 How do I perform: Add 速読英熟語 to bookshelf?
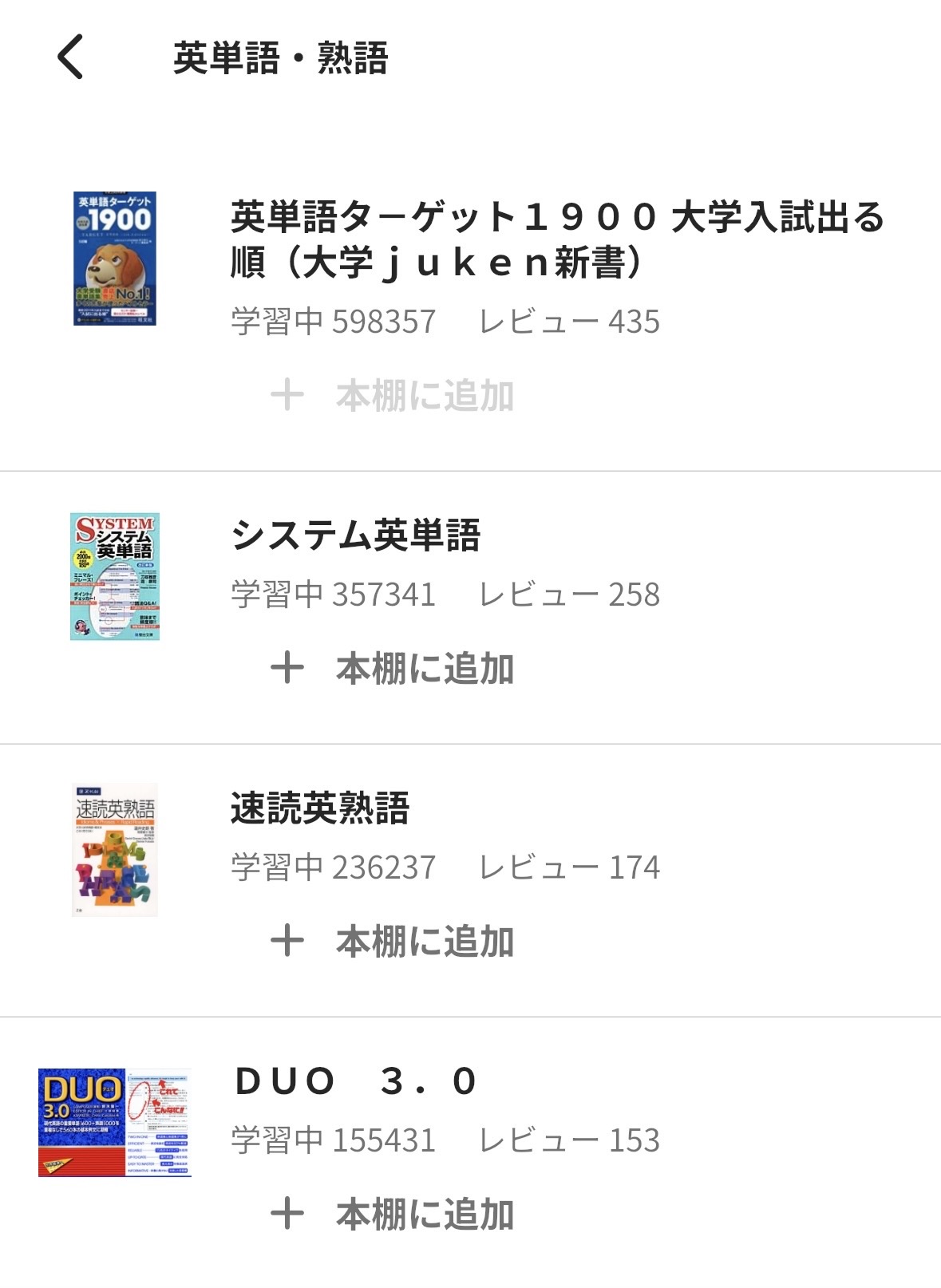[x=393, y=941]
